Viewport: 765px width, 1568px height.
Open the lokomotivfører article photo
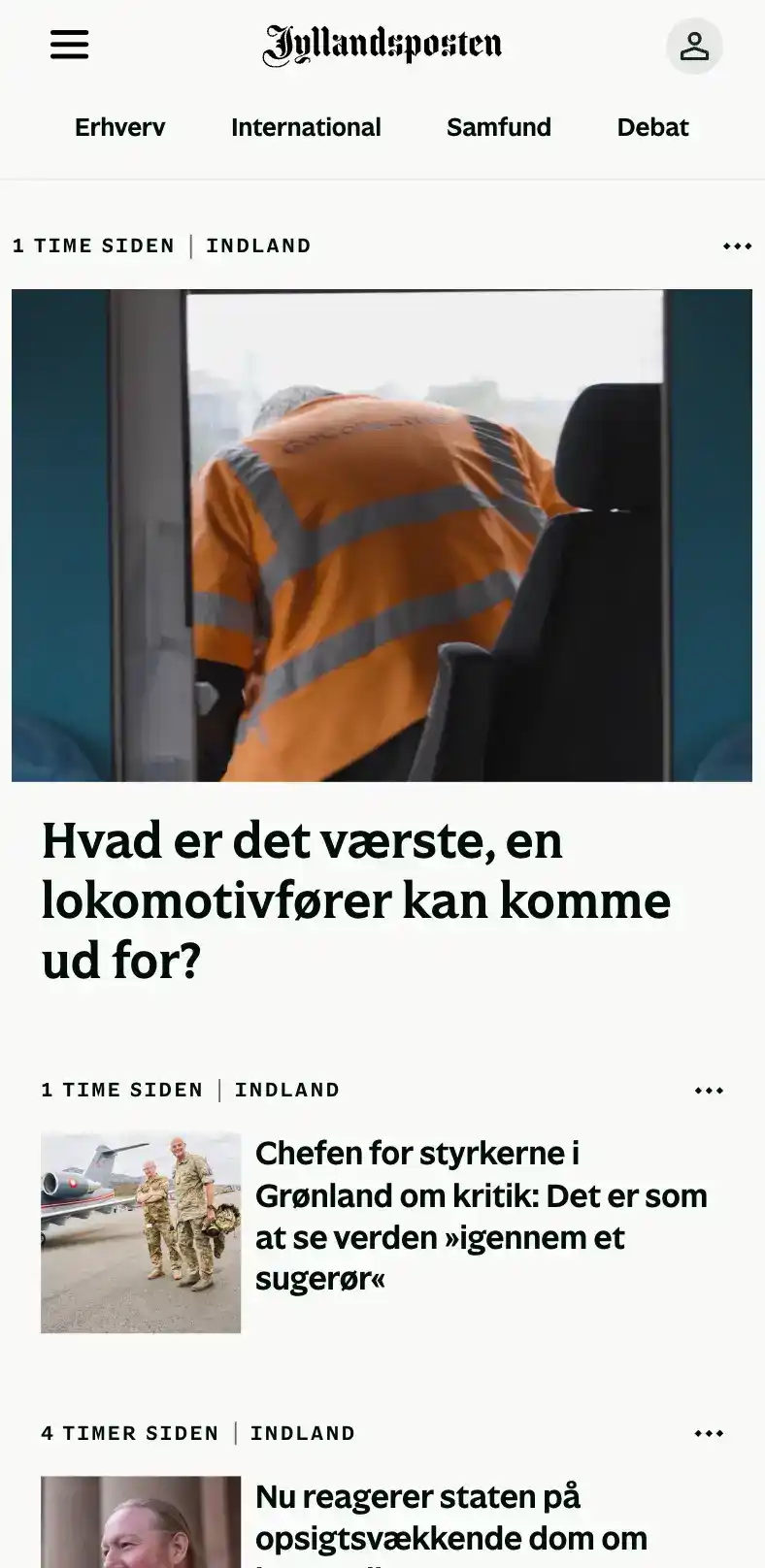pos(382,535)
